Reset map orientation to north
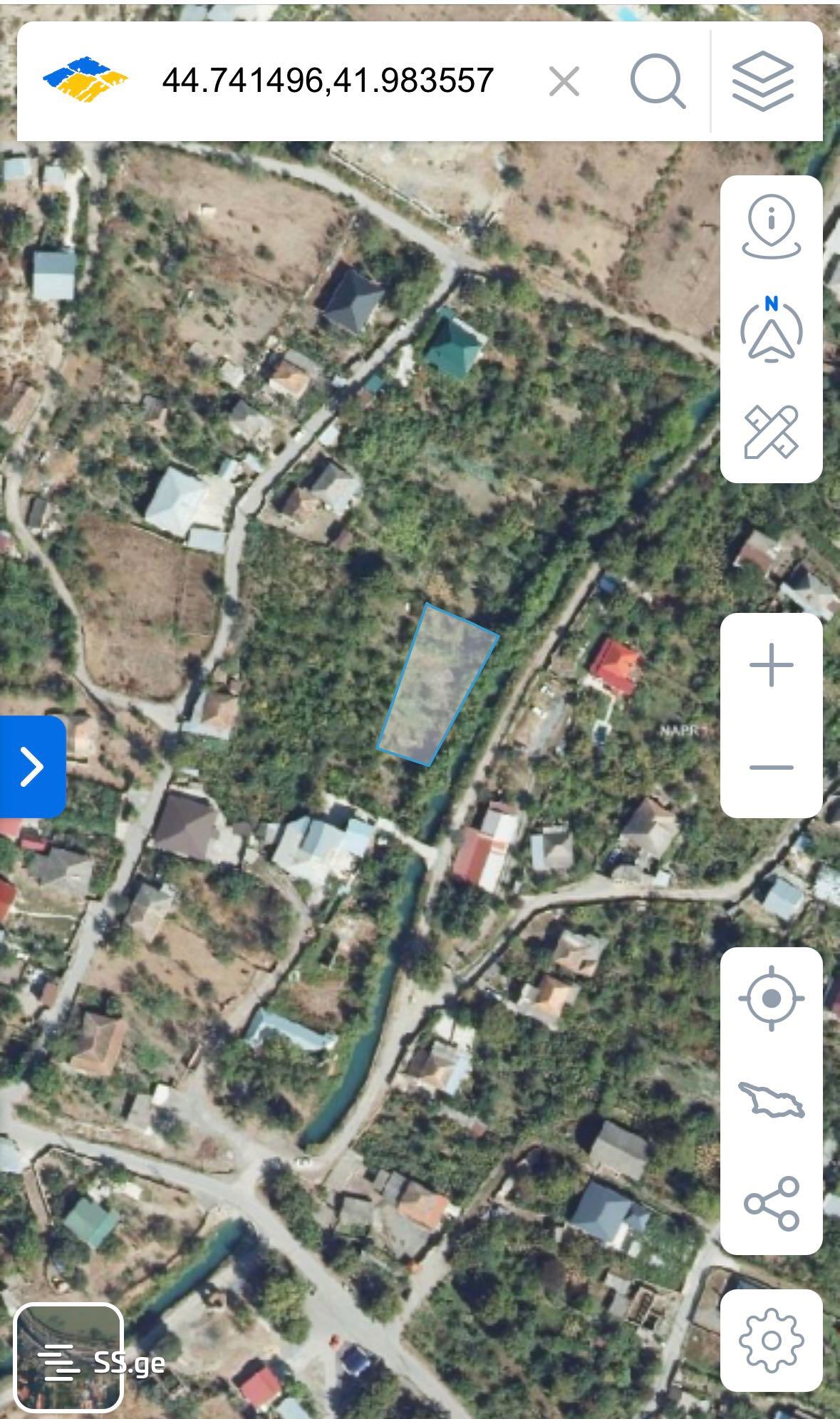 tap(771, 329)
